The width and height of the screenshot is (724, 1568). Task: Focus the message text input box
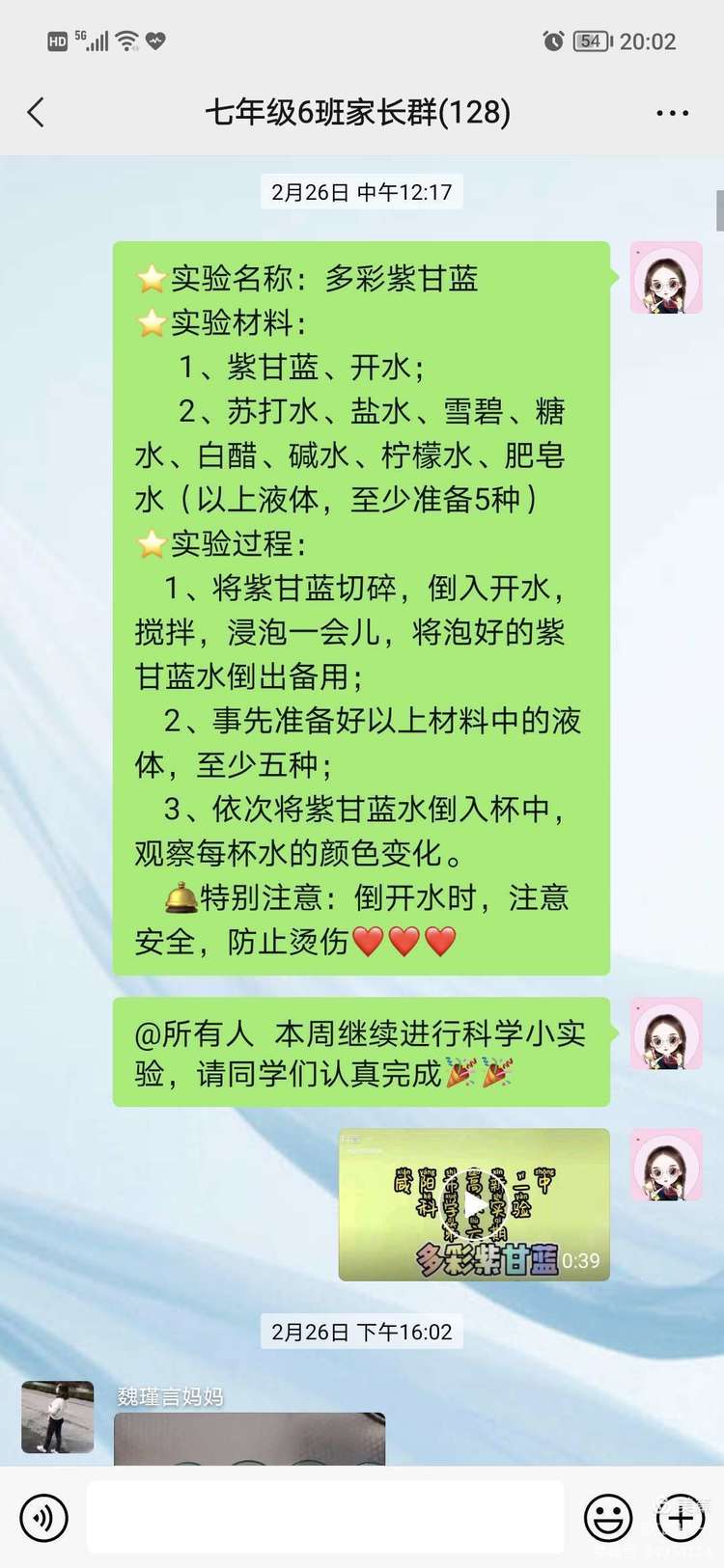coord(325,1518)
